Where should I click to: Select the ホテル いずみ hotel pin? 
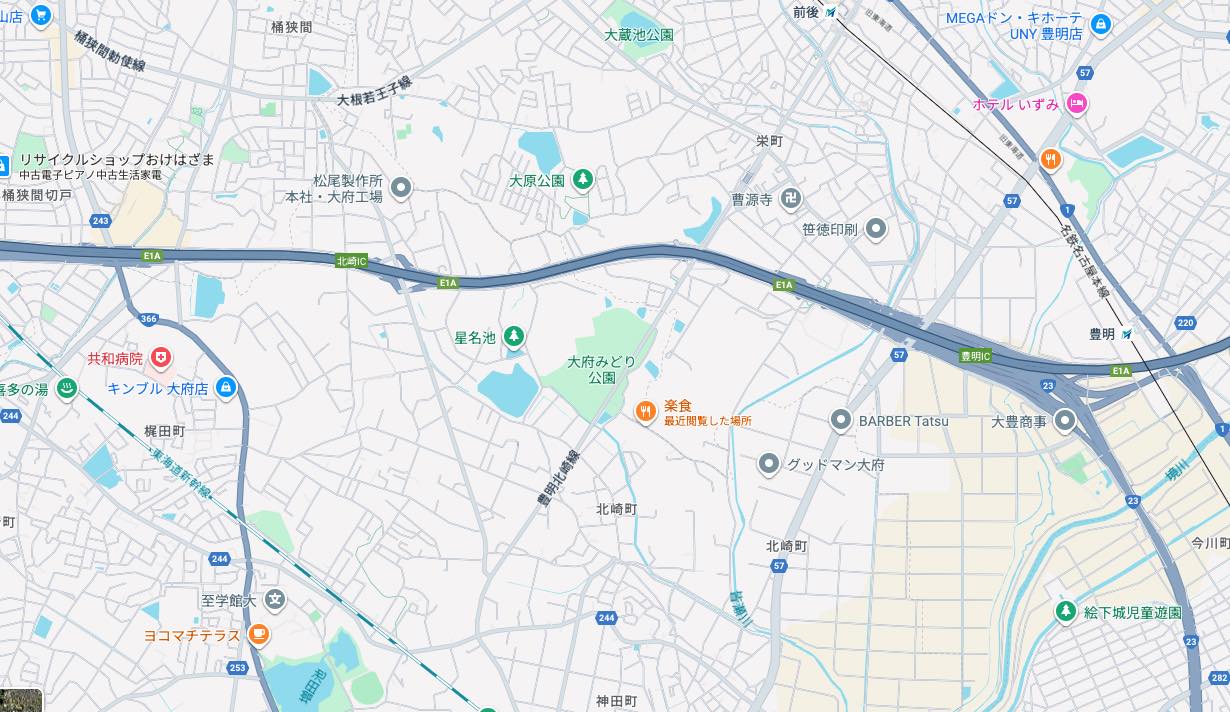click(1077, 103)
